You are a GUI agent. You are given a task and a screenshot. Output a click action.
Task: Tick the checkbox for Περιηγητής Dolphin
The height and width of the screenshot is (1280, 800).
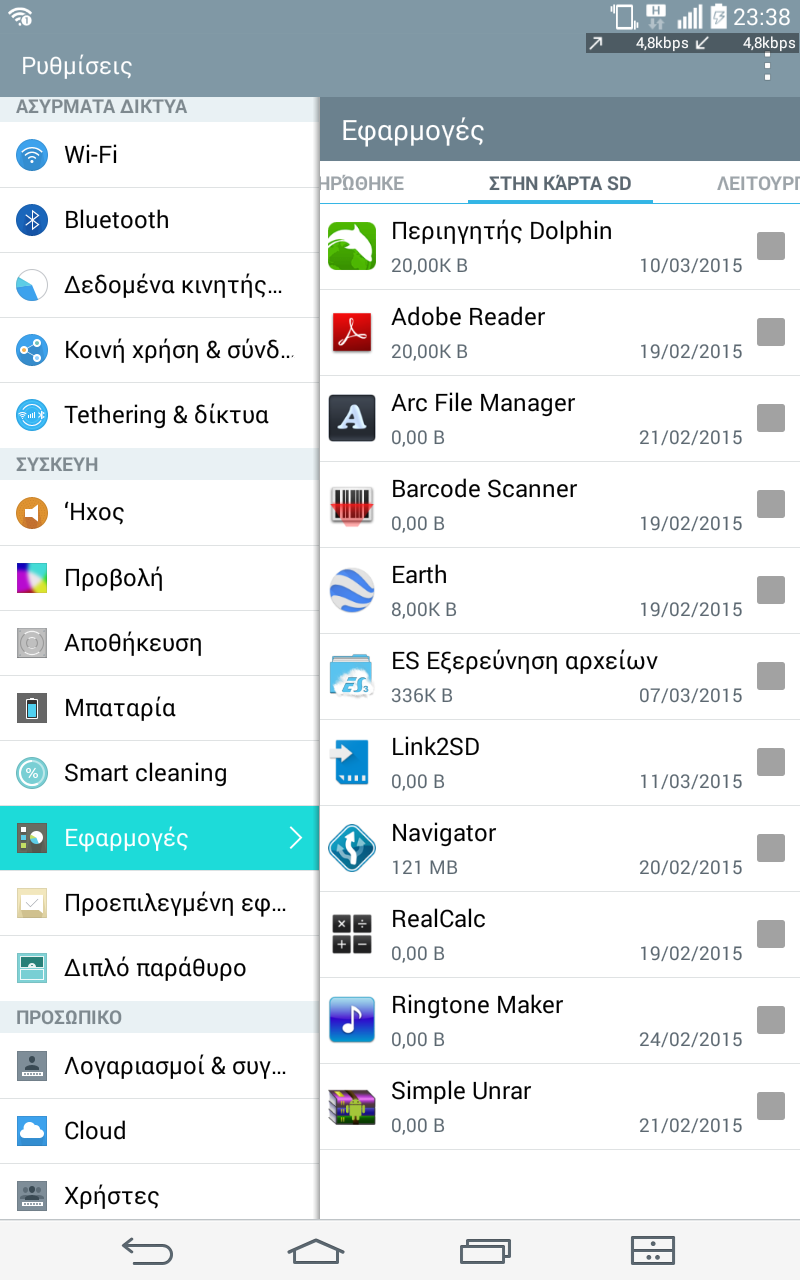click(x=771, y=246)
